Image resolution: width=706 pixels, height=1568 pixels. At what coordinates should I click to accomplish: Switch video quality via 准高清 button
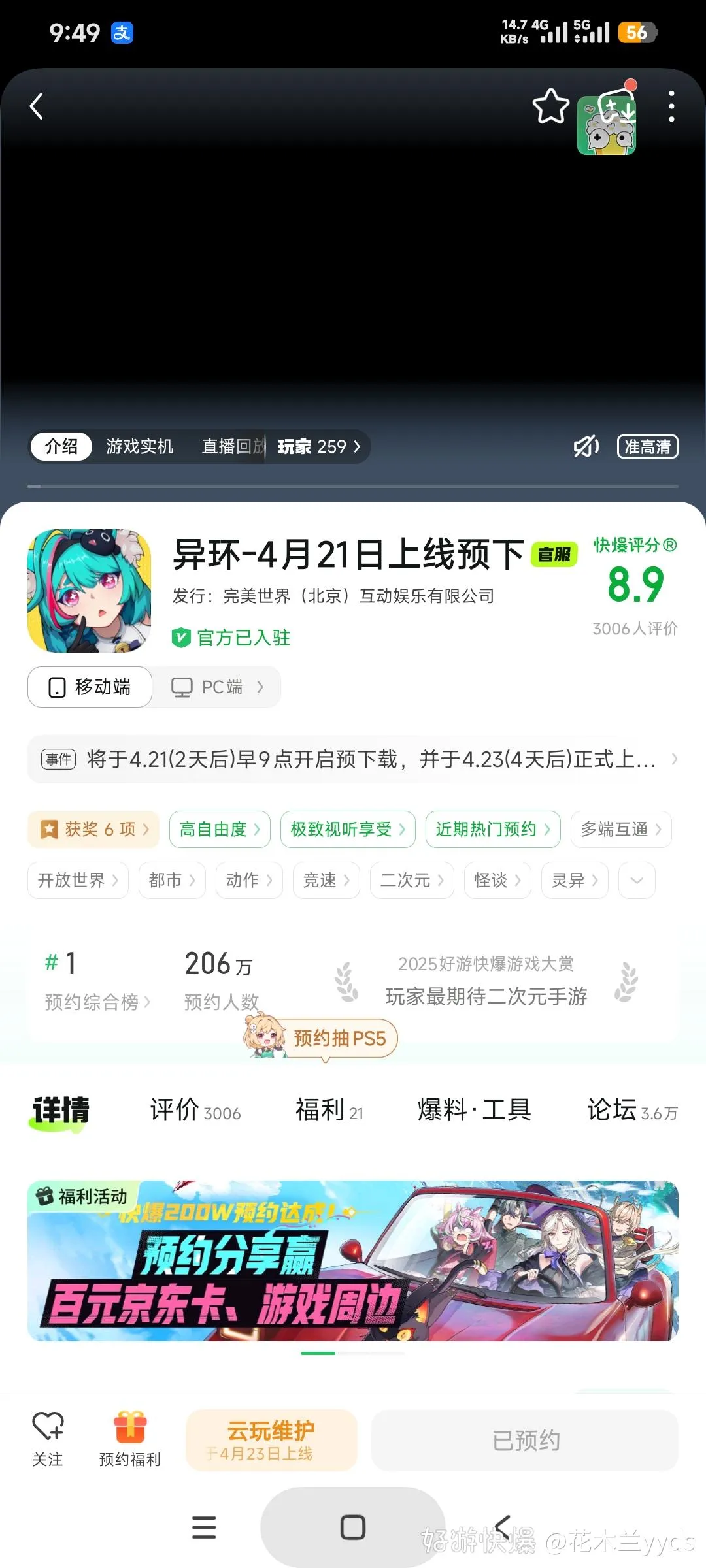pyautogui.click(x=647, y=446)
